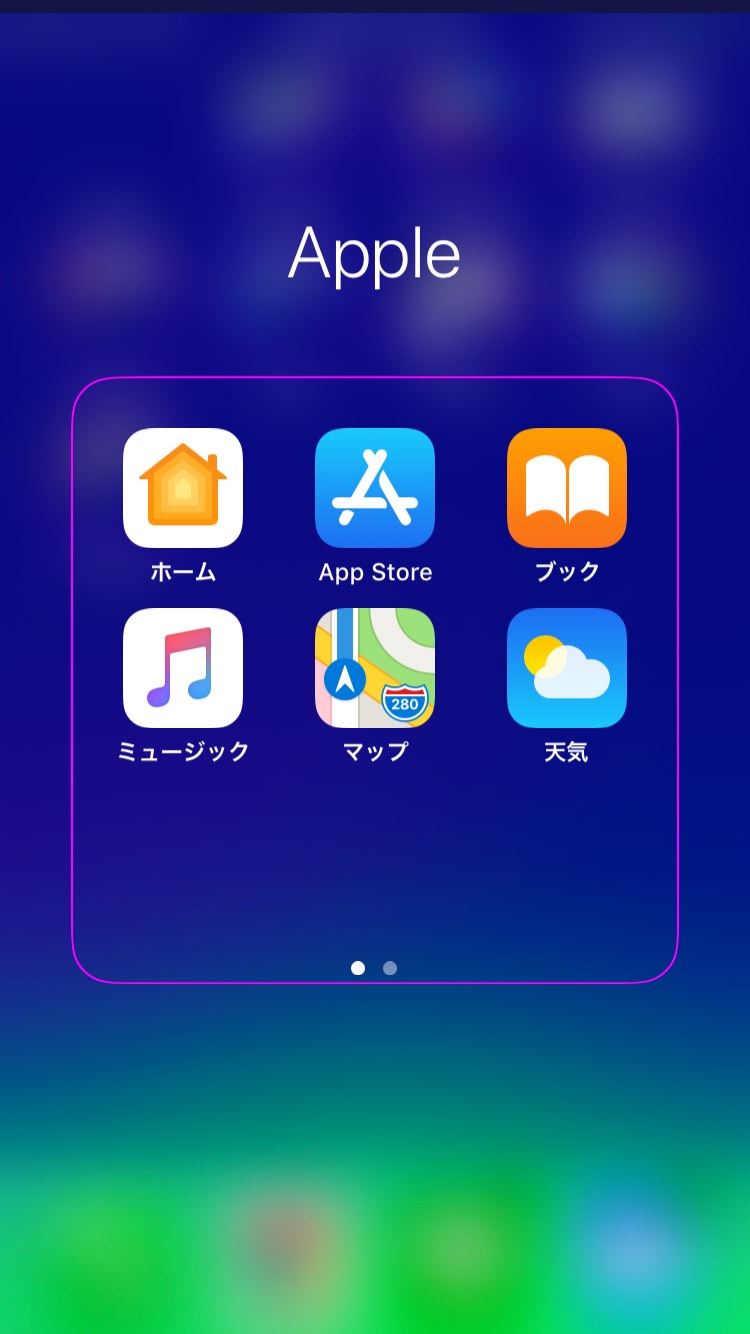Select the blue A-shaped App Store icon
The height and width of the screenshot is (1334, 750).
point(375,488)
